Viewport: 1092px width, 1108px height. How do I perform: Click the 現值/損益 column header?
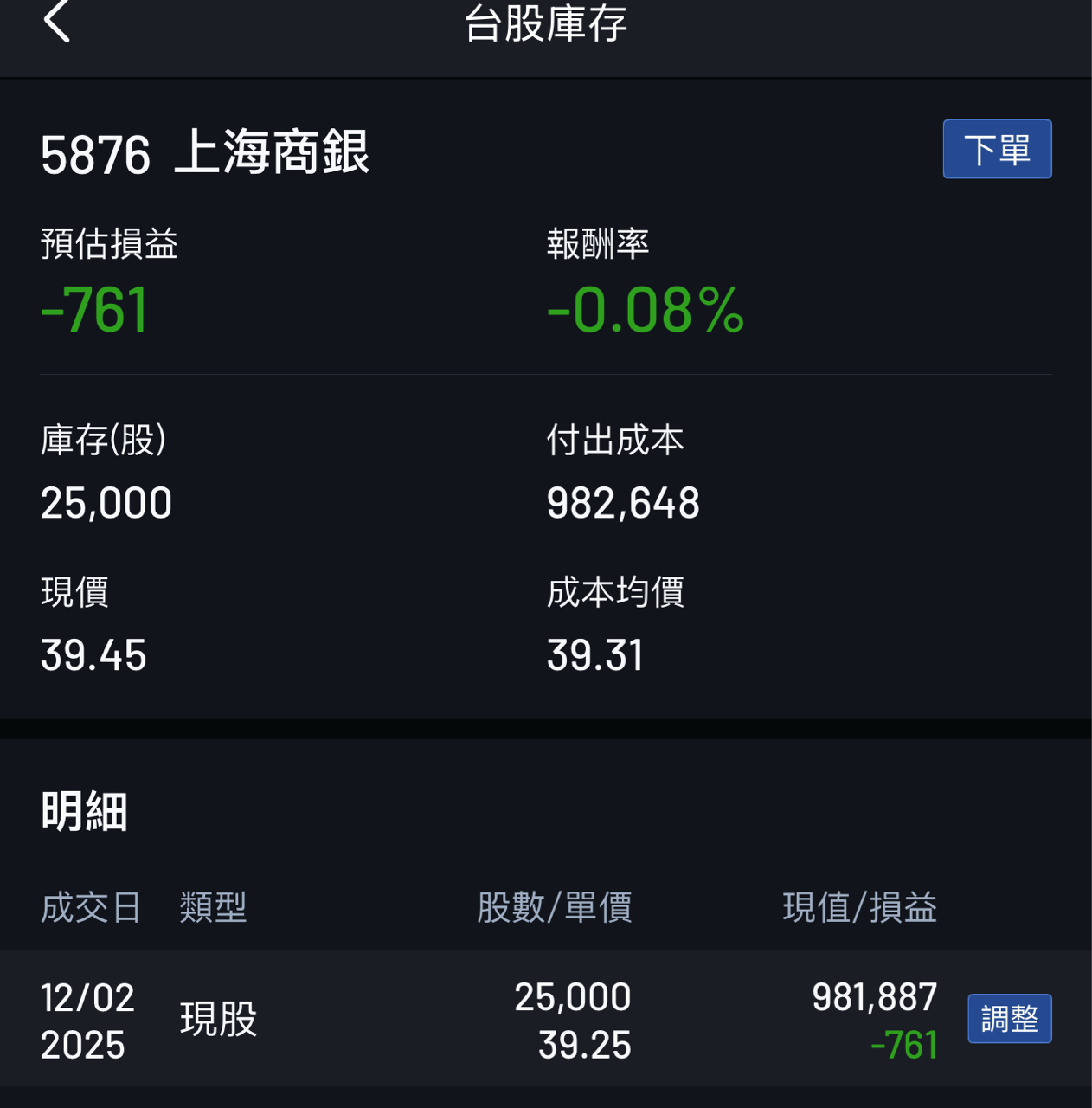tap(861, 907)
